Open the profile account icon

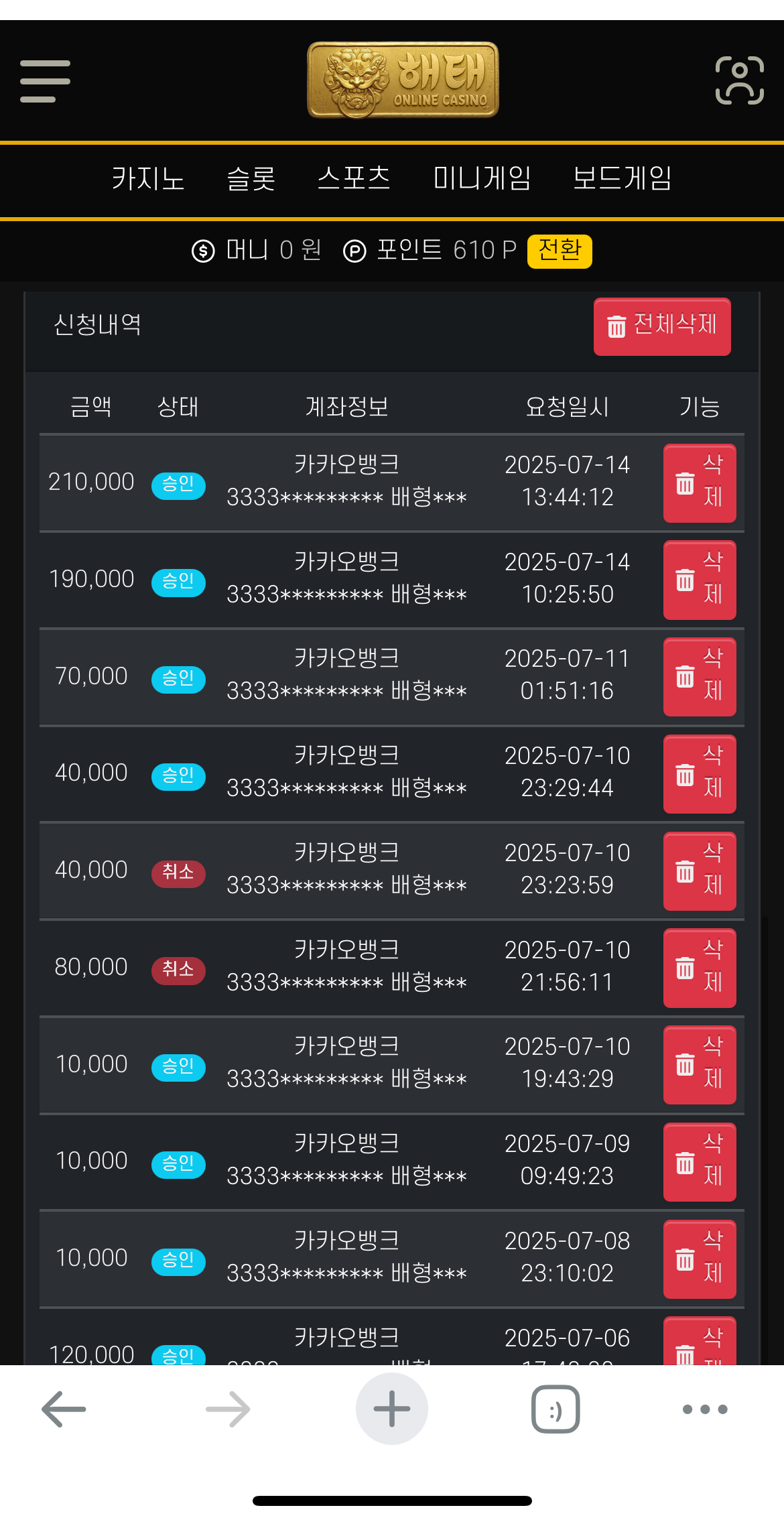coord(740,80)
